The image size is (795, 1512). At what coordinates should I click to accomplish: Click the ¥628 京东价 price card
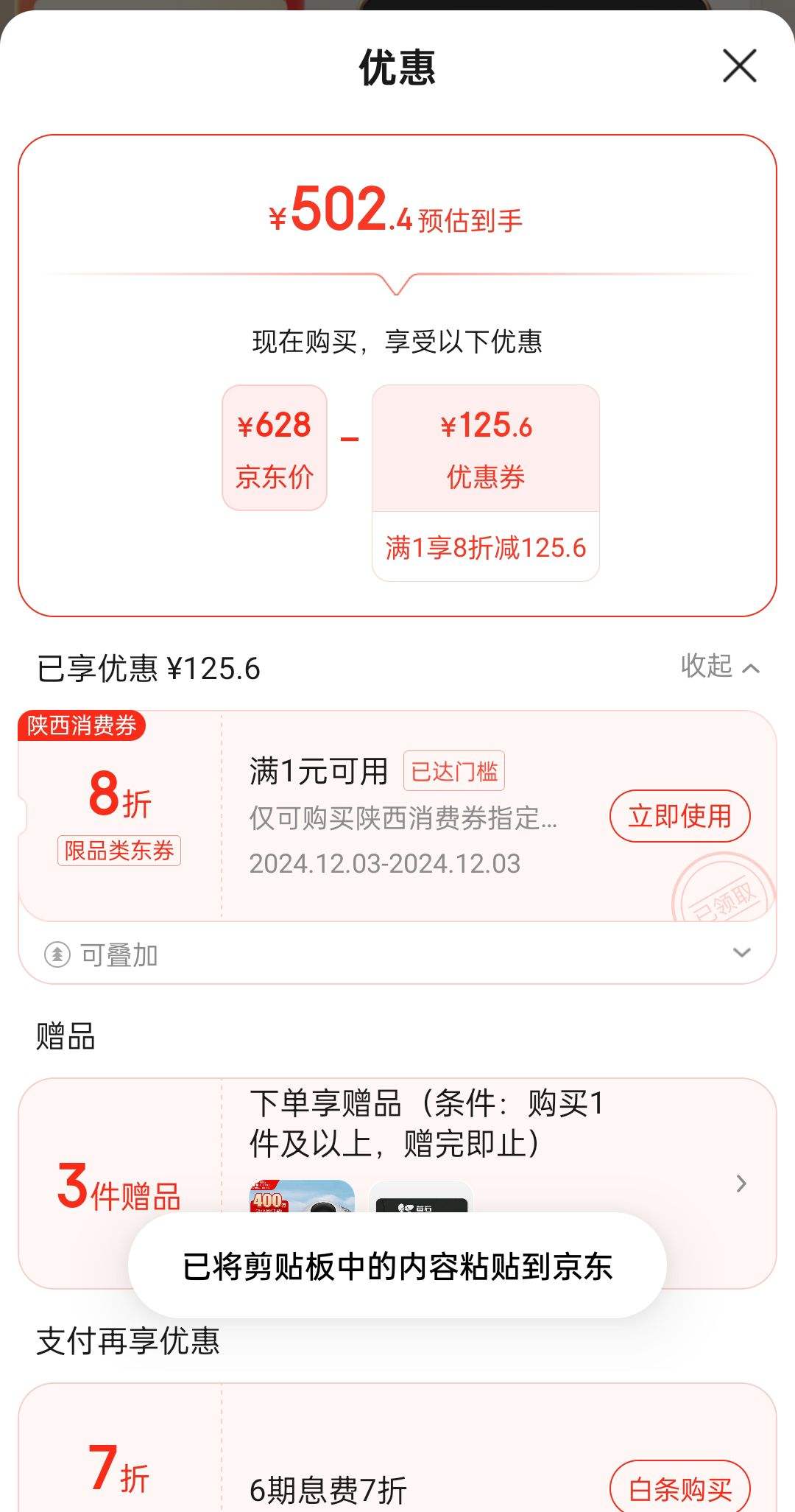(x=274, y=448)
